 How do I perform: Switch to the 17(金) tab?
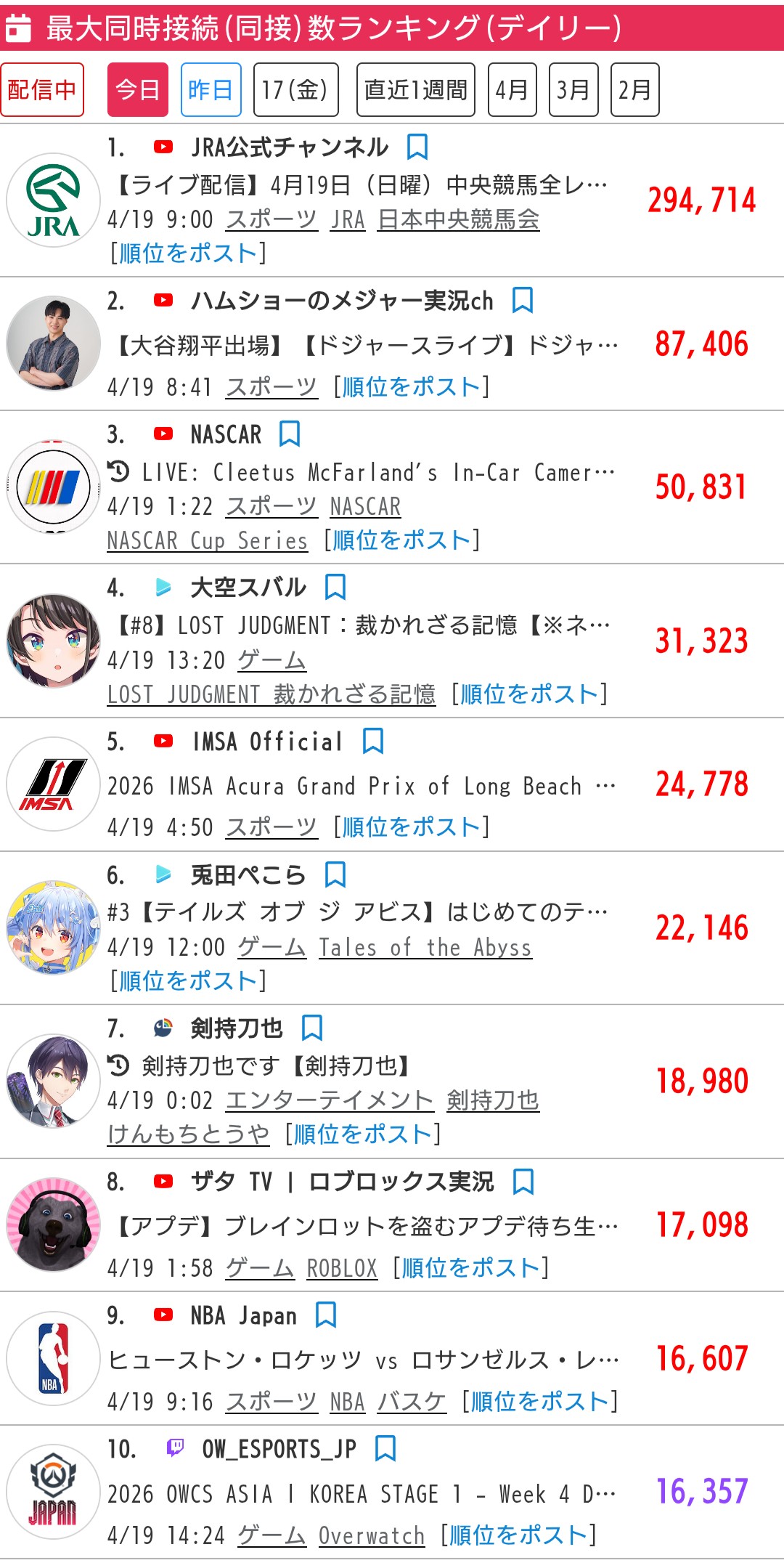[x=295, y=90]
